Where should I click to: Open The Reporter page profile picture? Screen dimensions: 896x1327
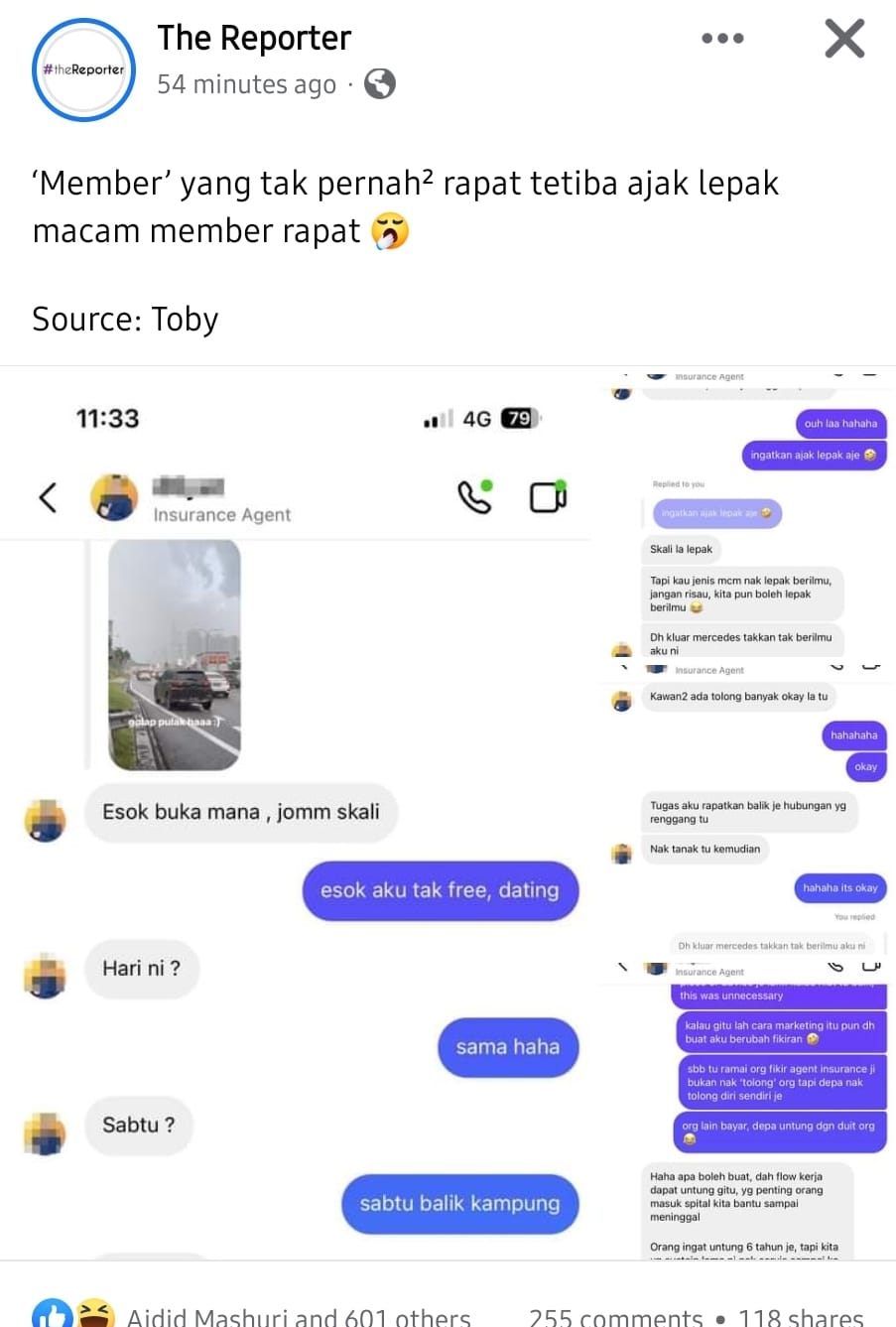pyautogui.click(x=84, y=70)
